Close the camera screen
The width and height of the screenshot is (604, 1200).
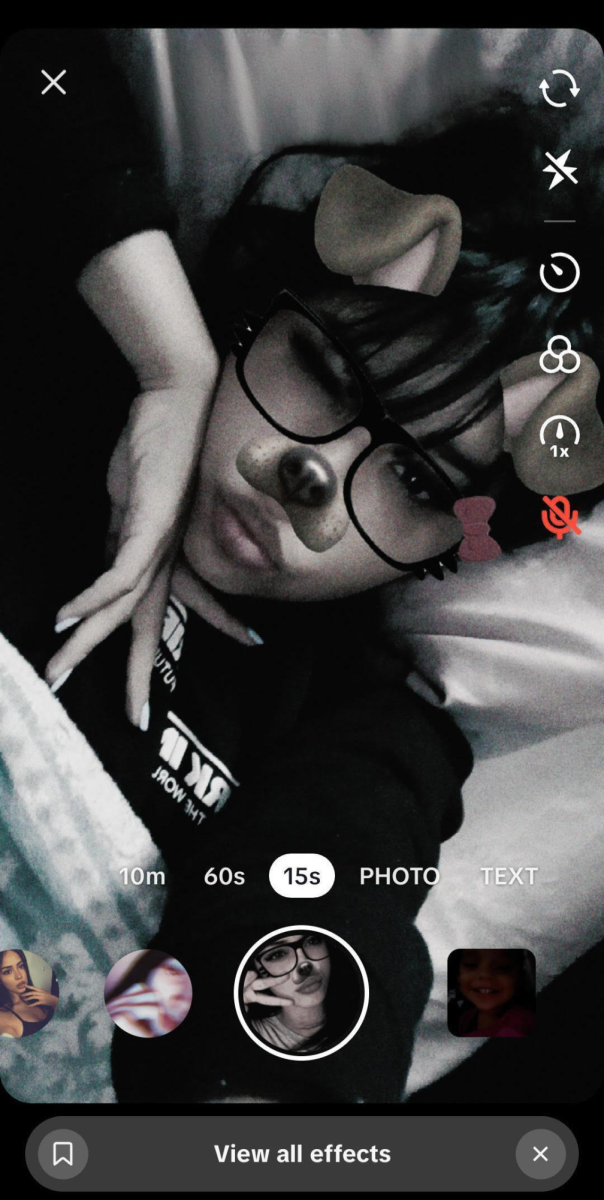point(53,82)
